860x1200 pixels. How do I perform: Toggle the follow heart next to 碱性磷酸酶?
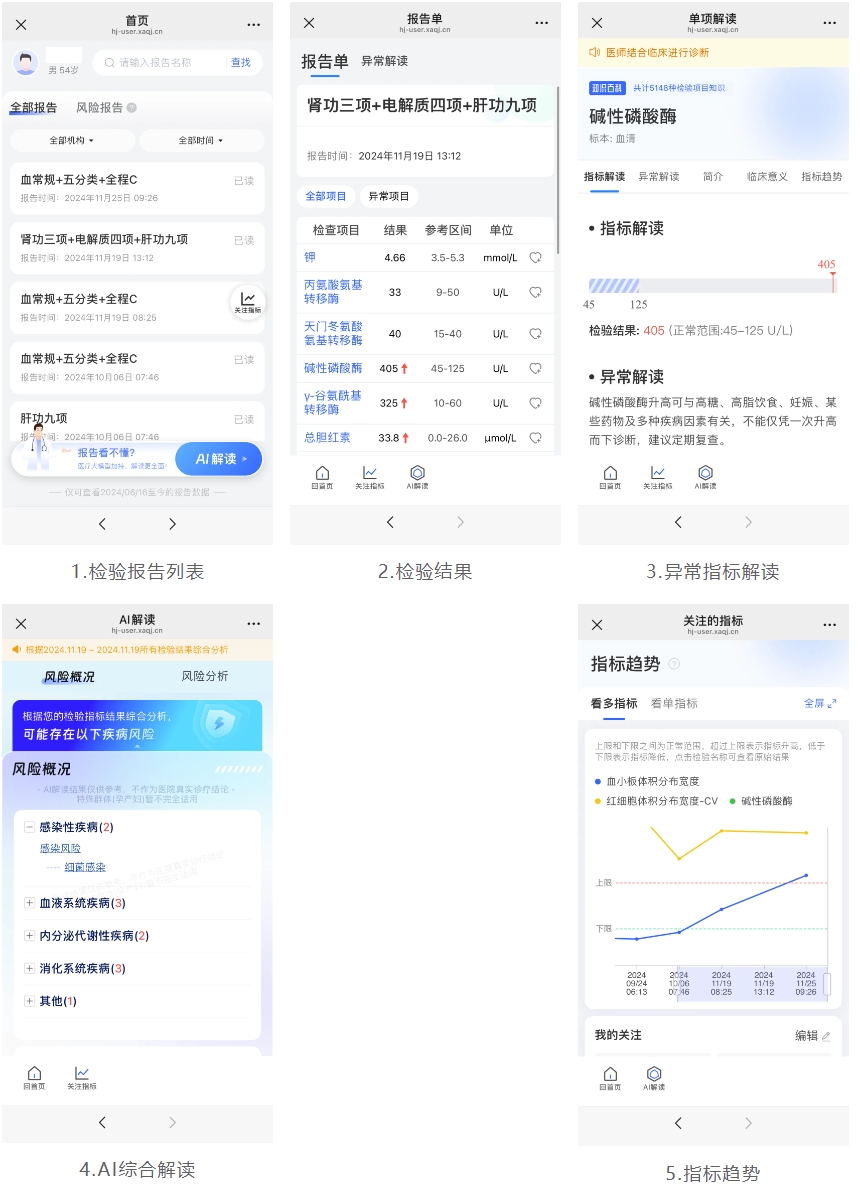tap(535, 368)
